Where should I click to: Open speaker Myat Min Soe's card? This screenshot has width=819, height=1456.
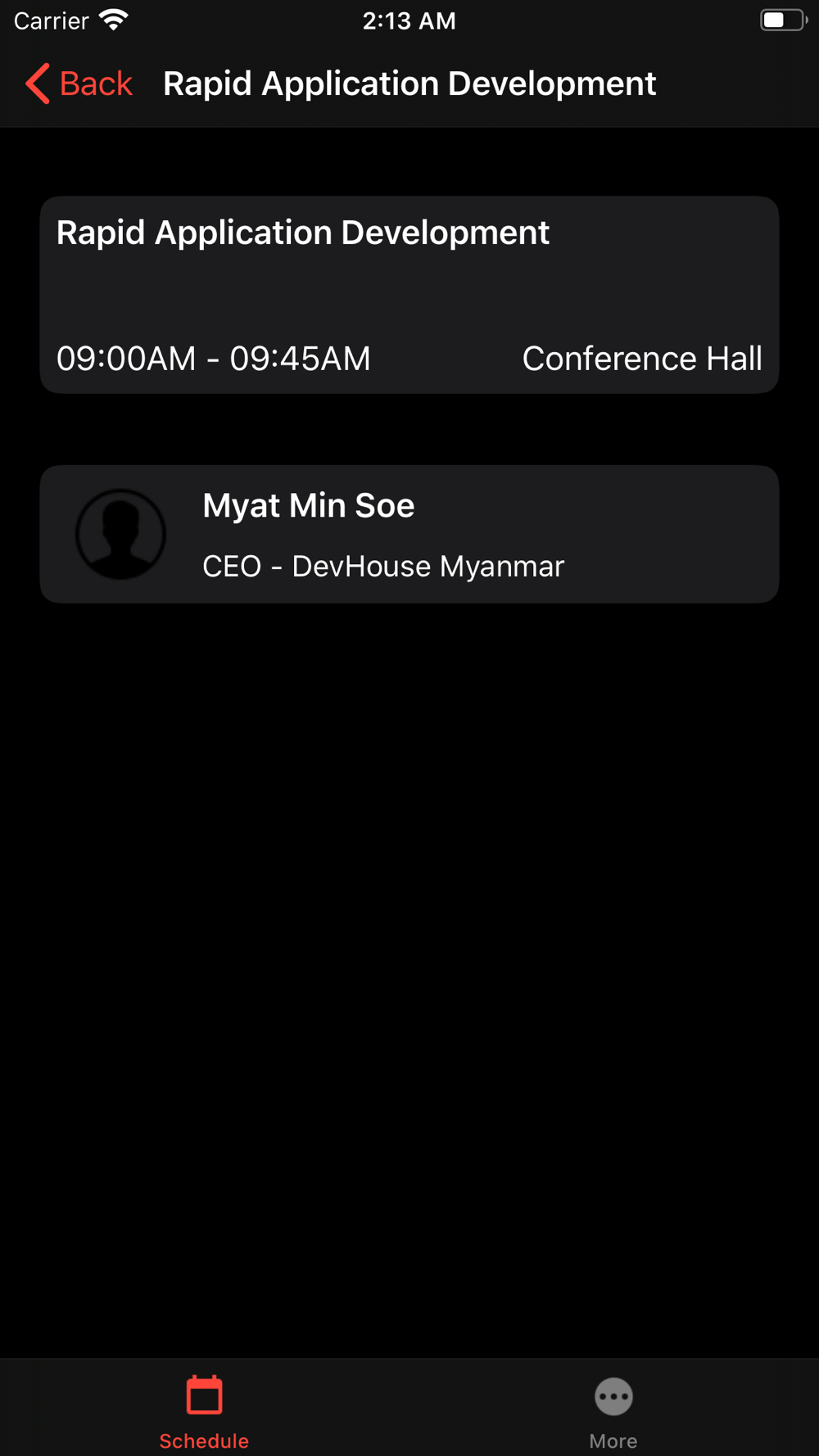[x=409, y=535]
